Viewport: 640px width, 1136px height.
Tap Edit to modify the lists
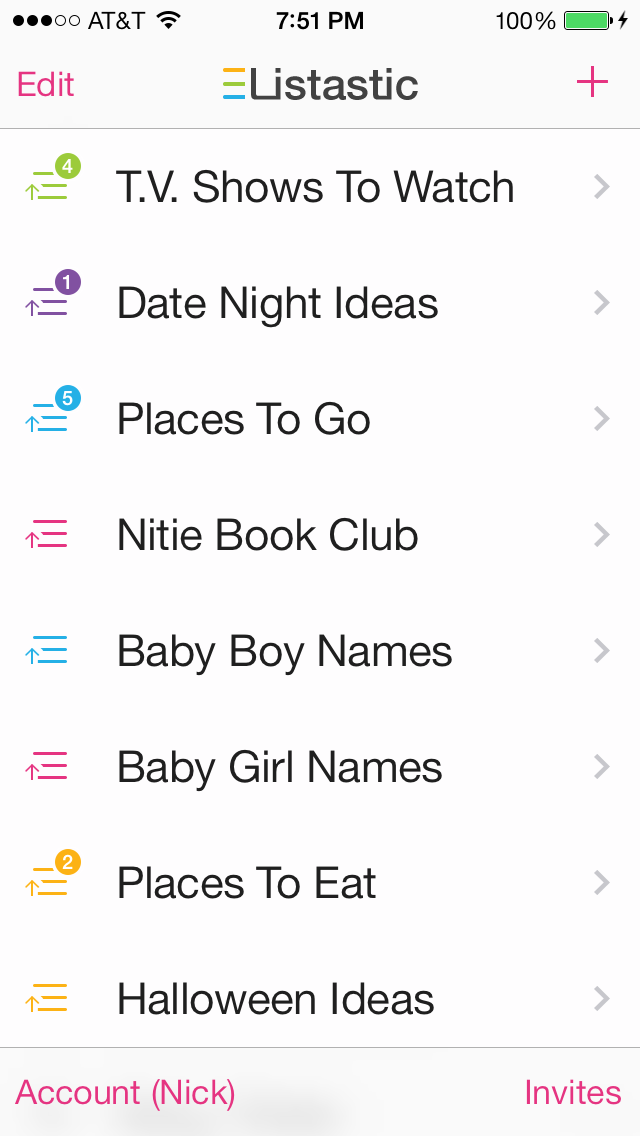46,84
